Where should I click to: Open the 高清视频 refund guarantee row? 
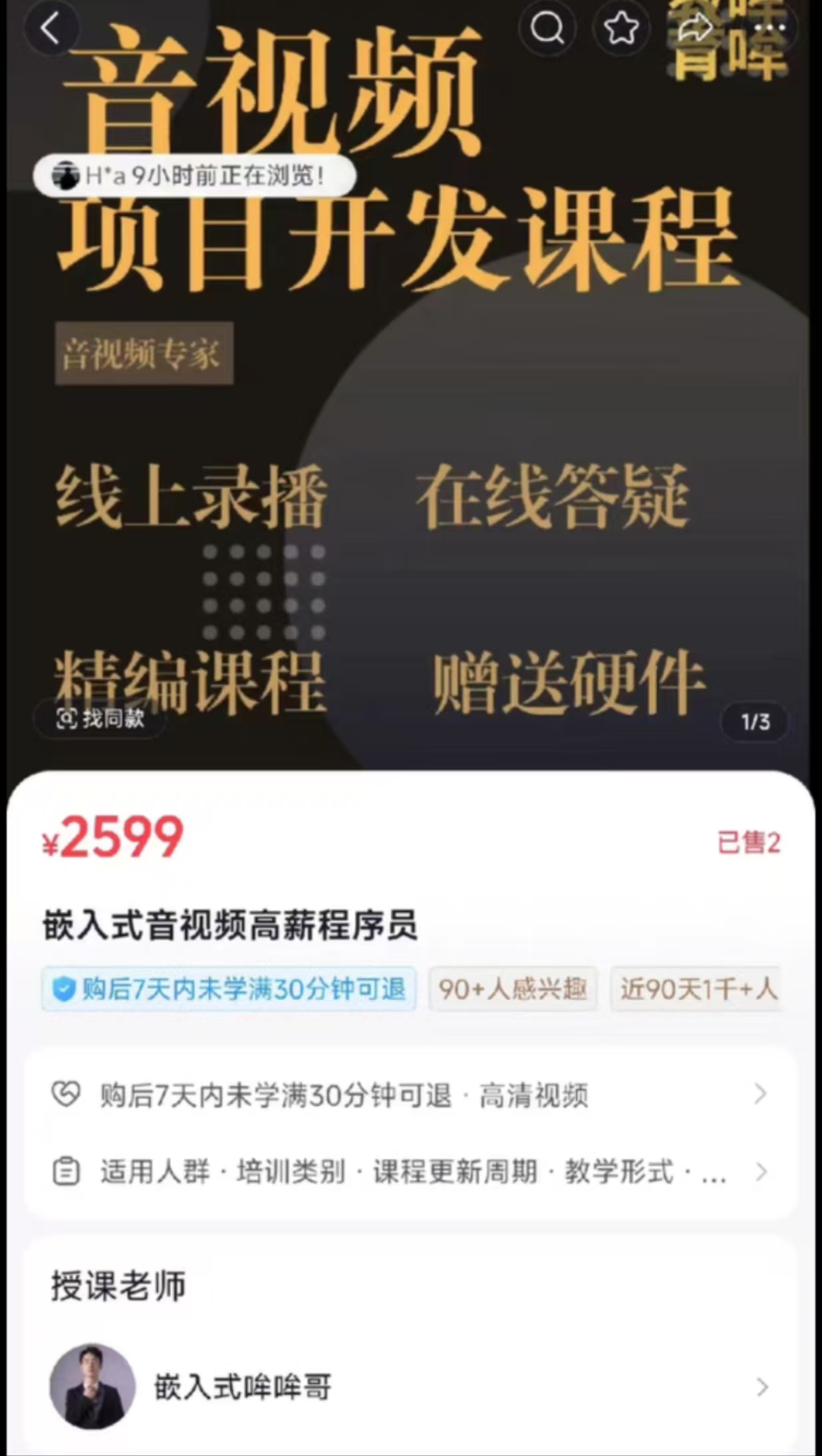tap(410, 1095)
